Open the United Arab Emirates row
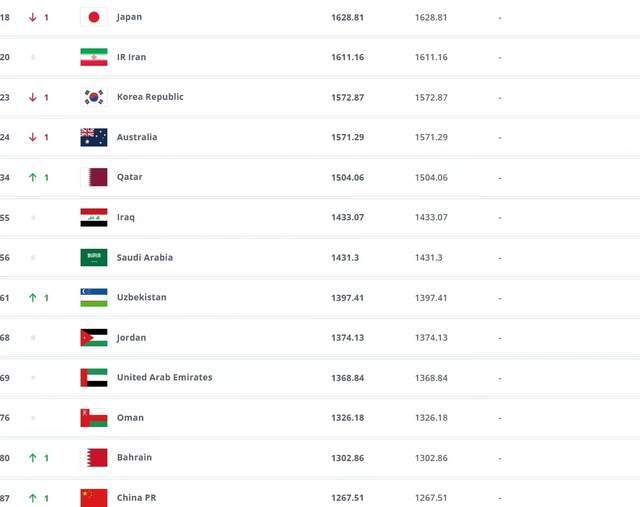The width and height of the screenshot is (640, 507). [x=164, y=377]
